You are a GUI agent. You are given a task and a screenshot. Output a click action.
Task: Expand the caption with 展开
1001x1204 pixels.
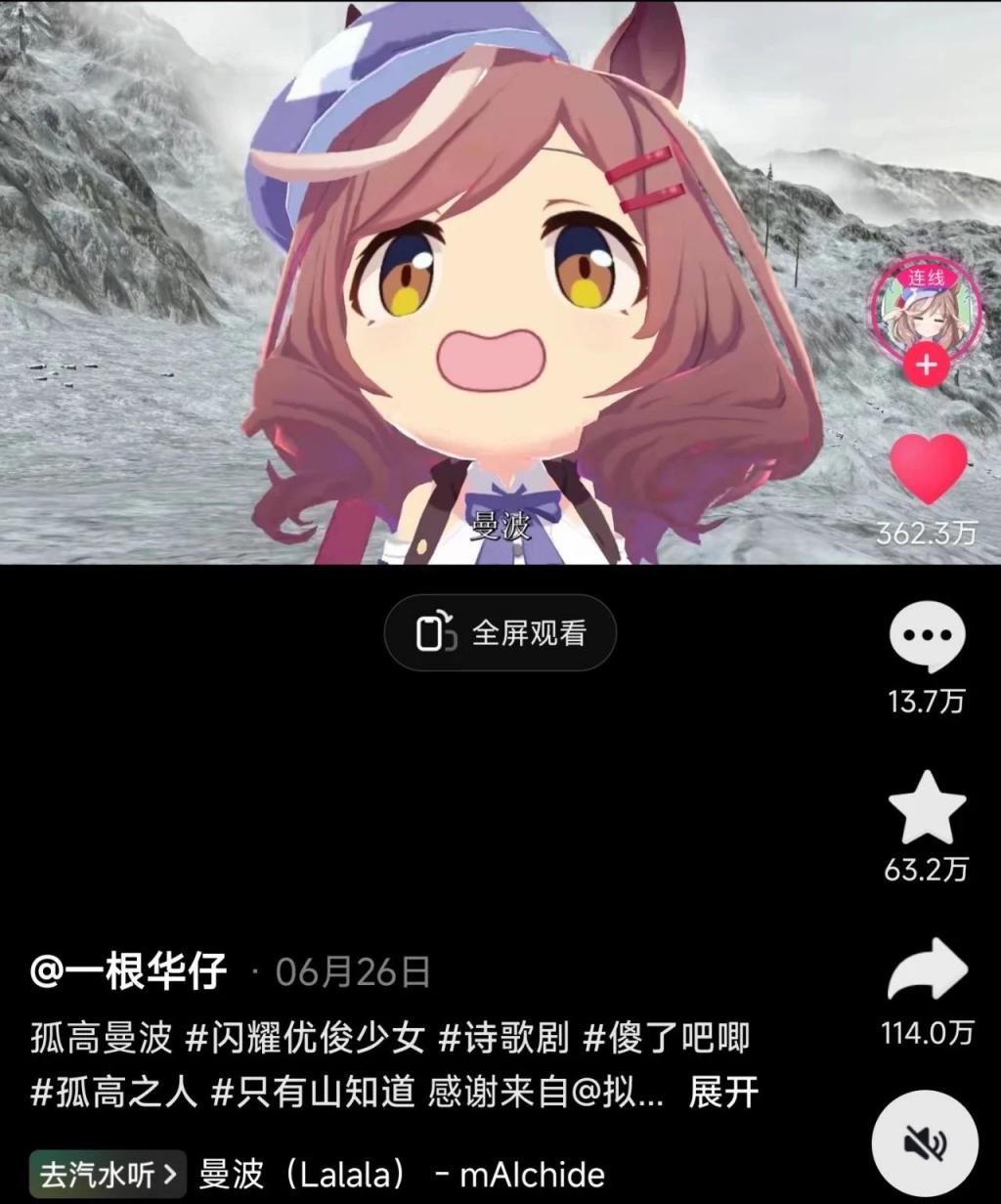coord(723,1093)
